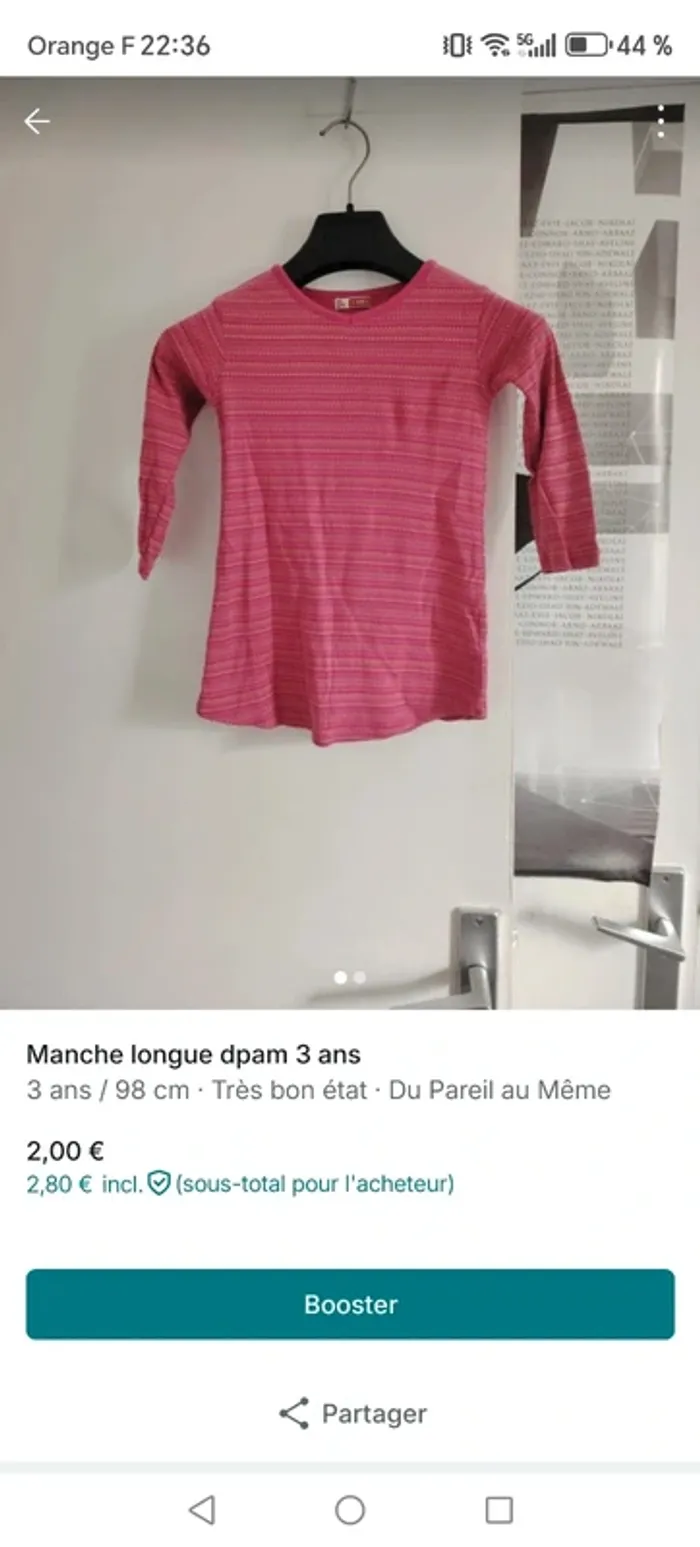Share this listing via Partager
This screenshot has width=700, height=1547.
click(352, 1413)
